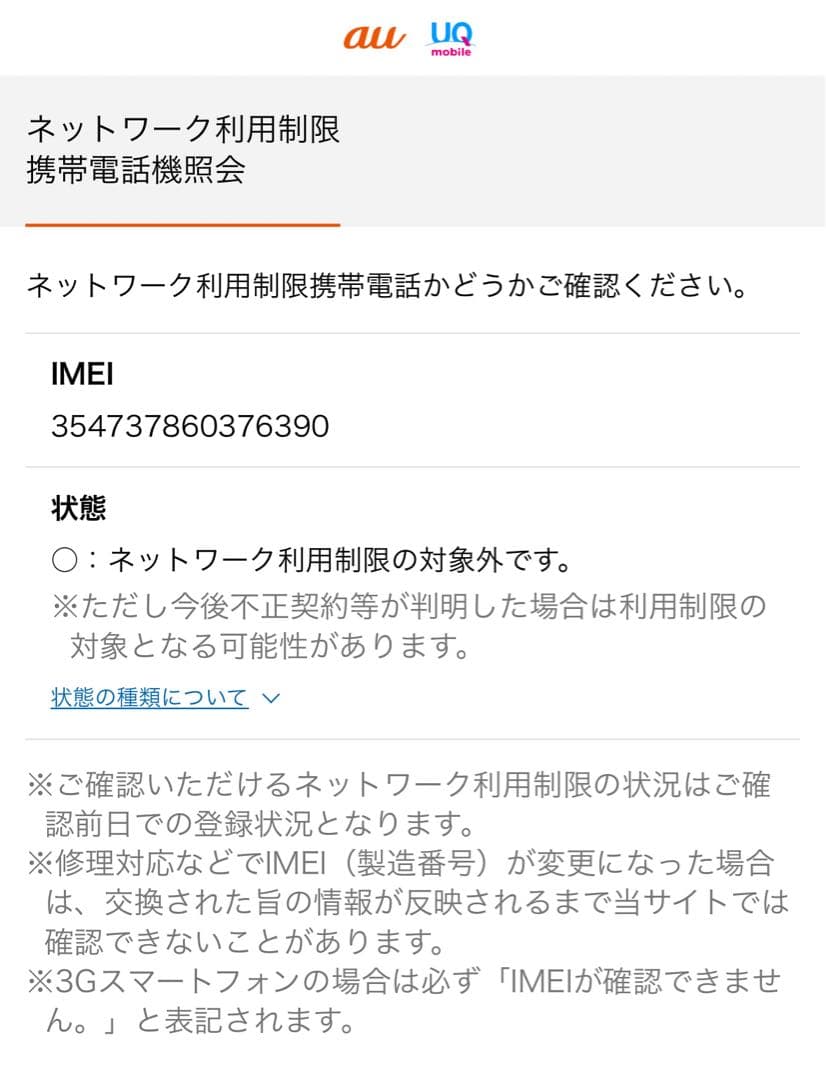The width and height of the screenshot is (826, 1080).
Task: Click the ネットワーク利用制限 page heading
Action: point(182,129)
